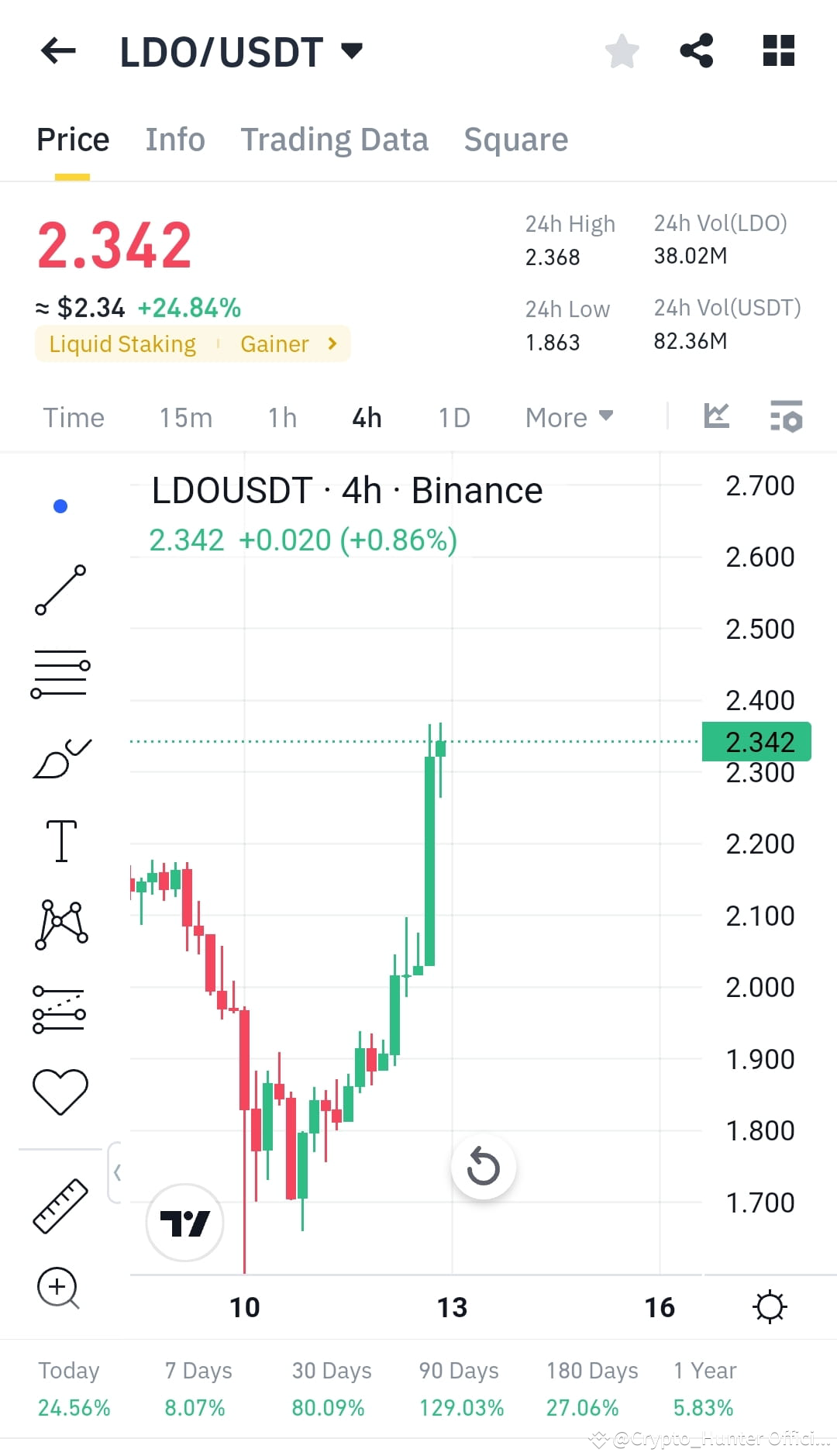The width and height of the screenshot is (837, 1456).
Task: Tap the Gainer label link
Action: [x=275, y=343]
